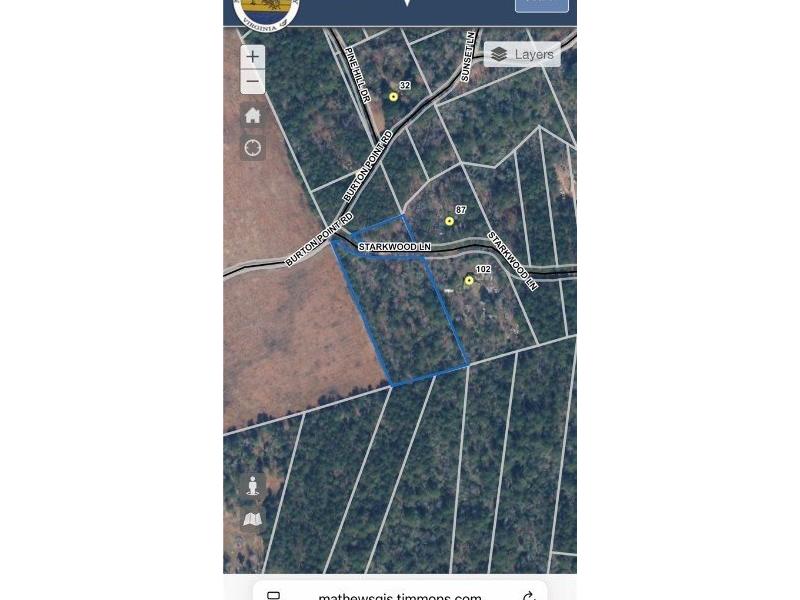The image size is (800, 600).
Task: Open the browser page options icon
Action: tap(273, 596)
